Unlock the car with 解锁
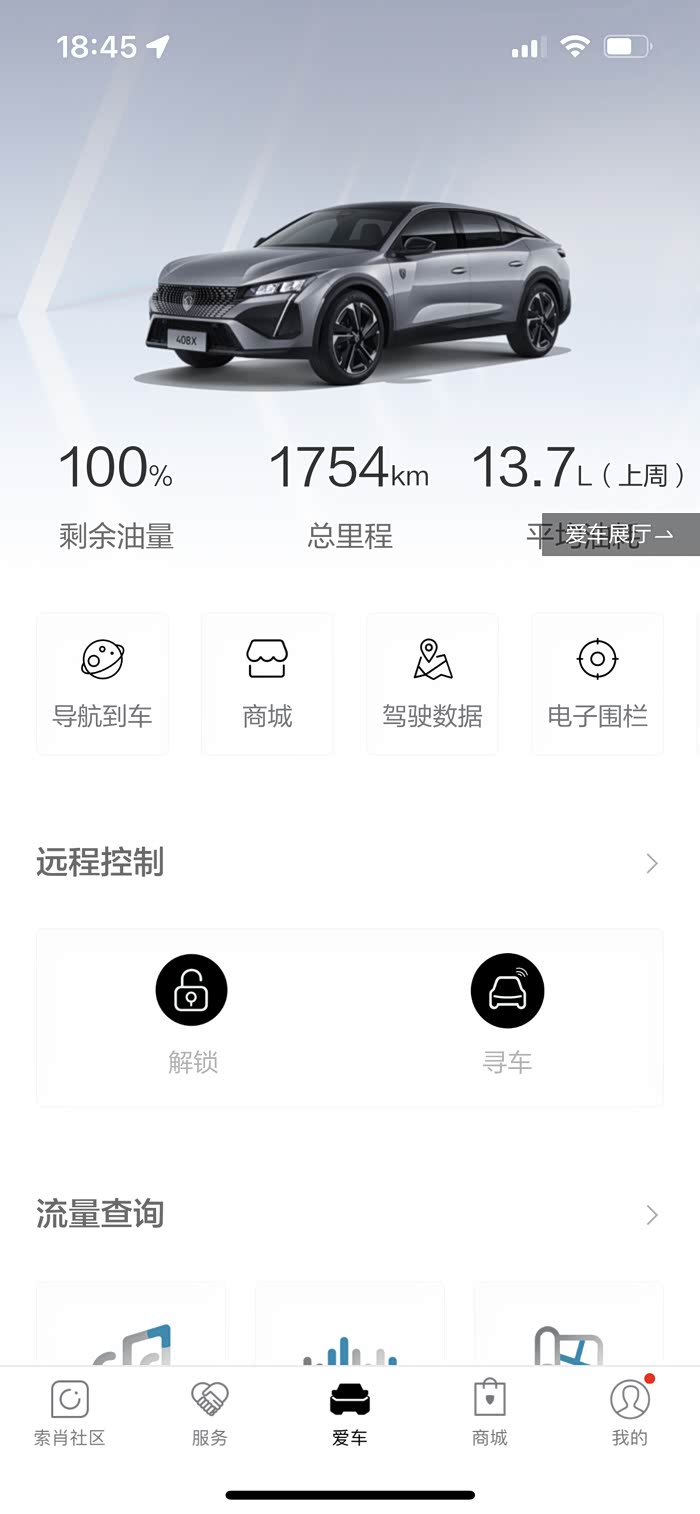Viewport: 700px width, 1514px height. point(192,990)
